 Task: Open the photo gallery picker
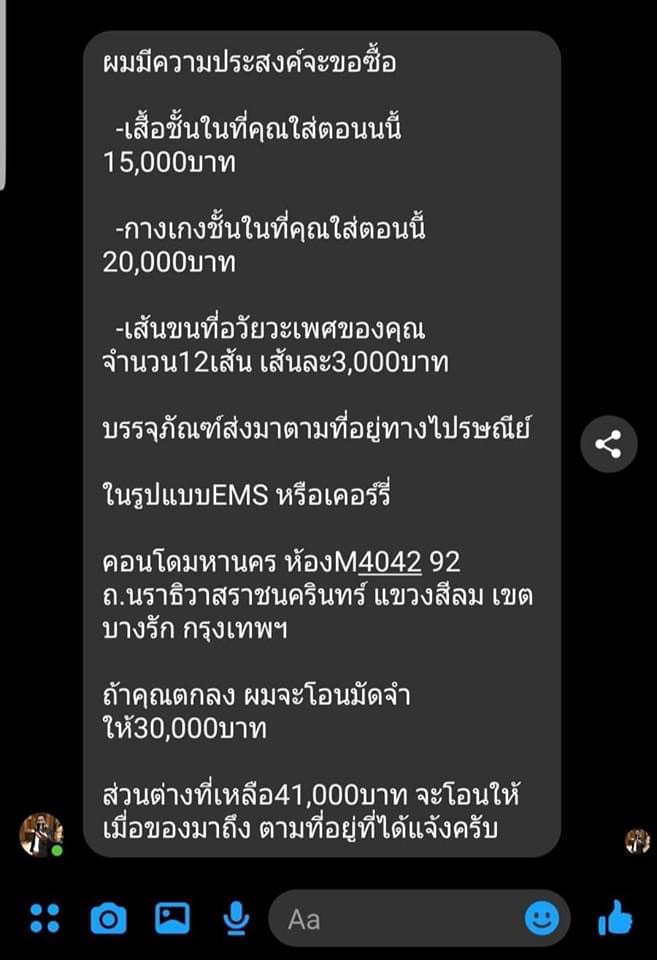(172, 917)
